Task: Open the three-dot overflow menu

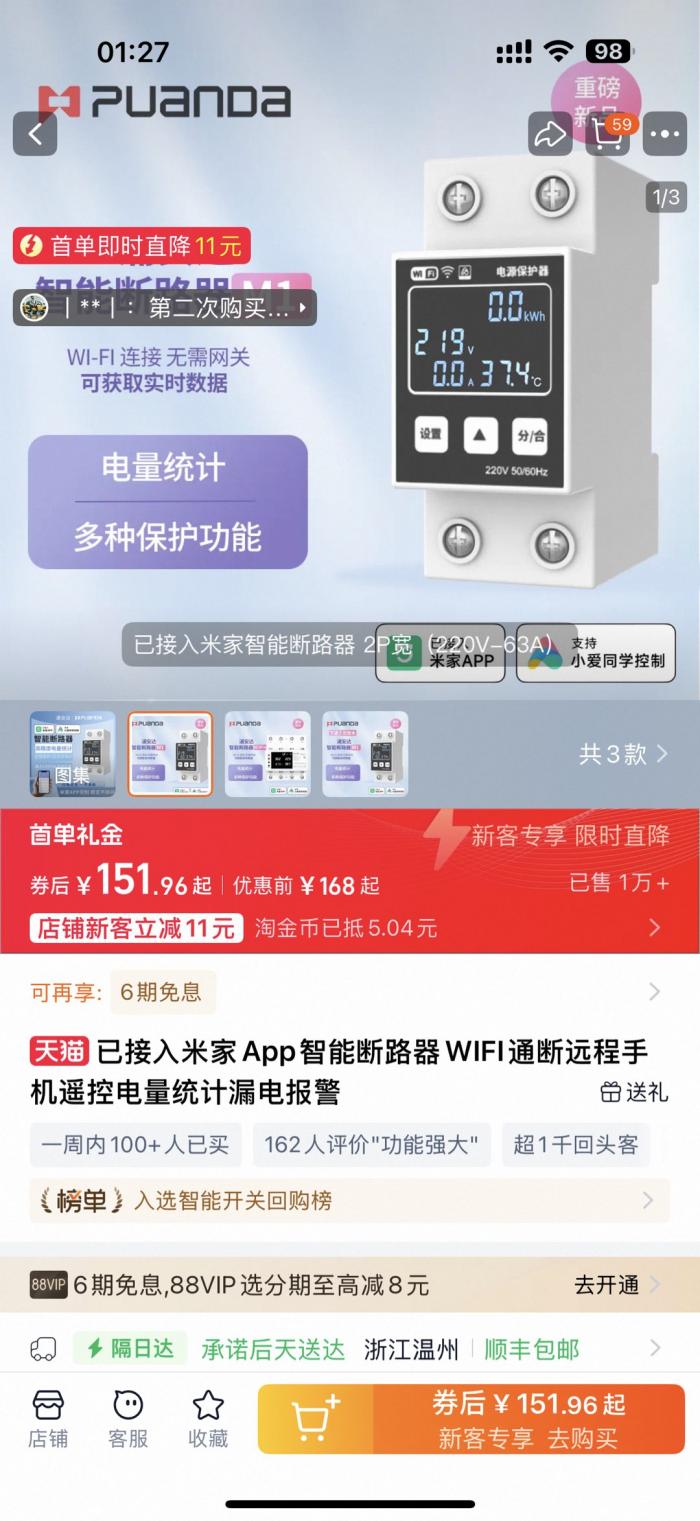Action: [x=665, y=134]
